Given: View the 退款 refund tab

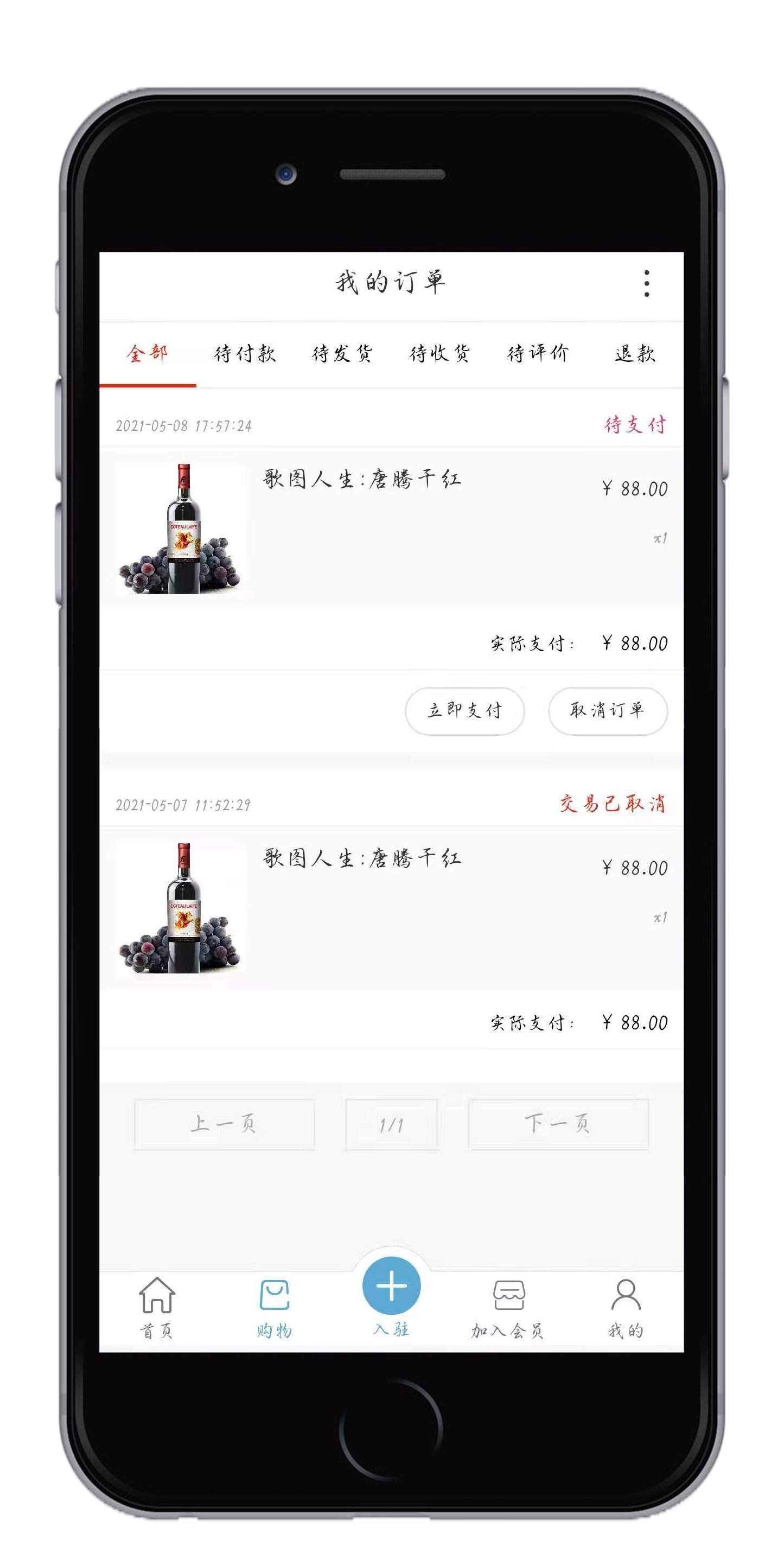Looking at the screenshot, I should tap(634, 353).
